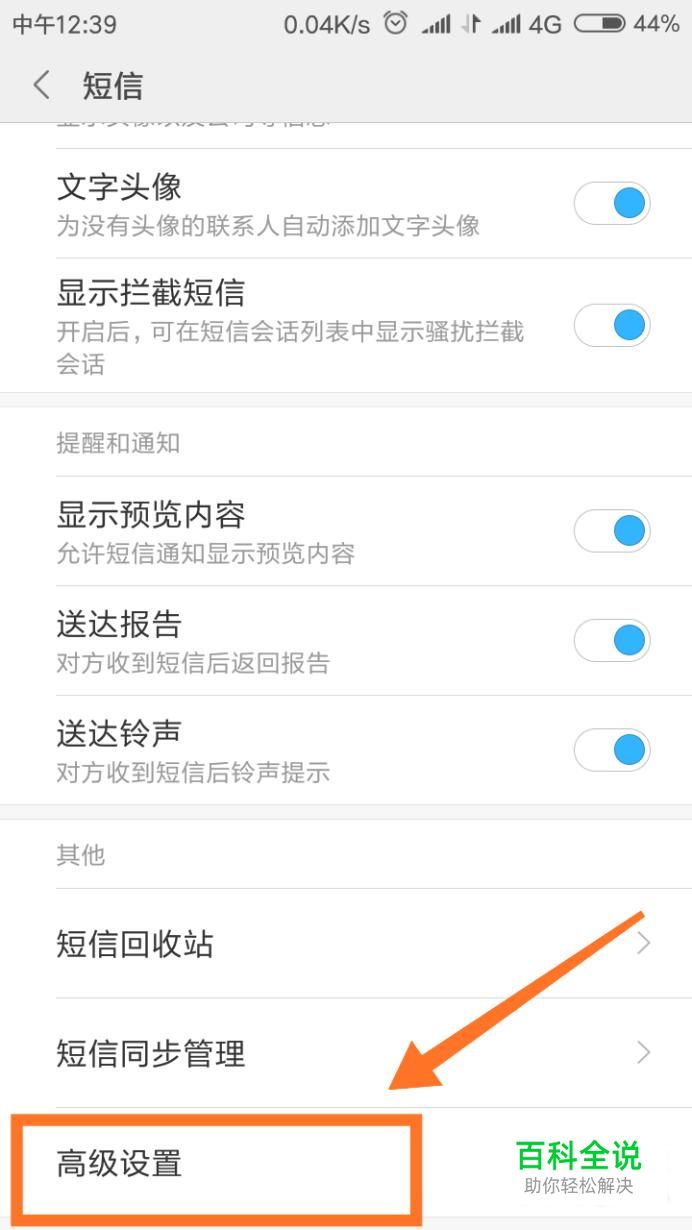
Task: Switch off 送达铃声
Action: (612, 750)
